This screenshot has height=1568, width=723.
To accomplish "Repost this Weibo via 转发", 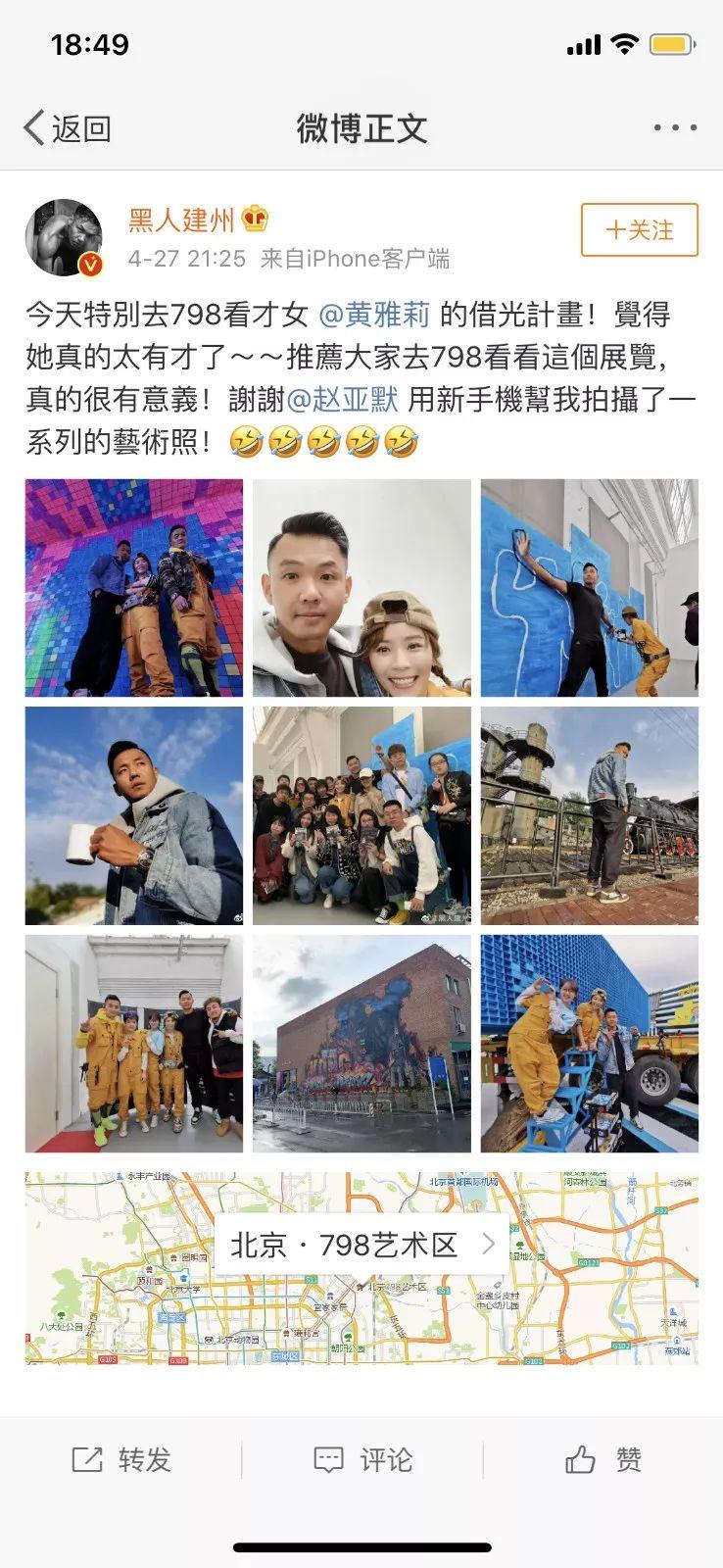I will coord(121,1460).
